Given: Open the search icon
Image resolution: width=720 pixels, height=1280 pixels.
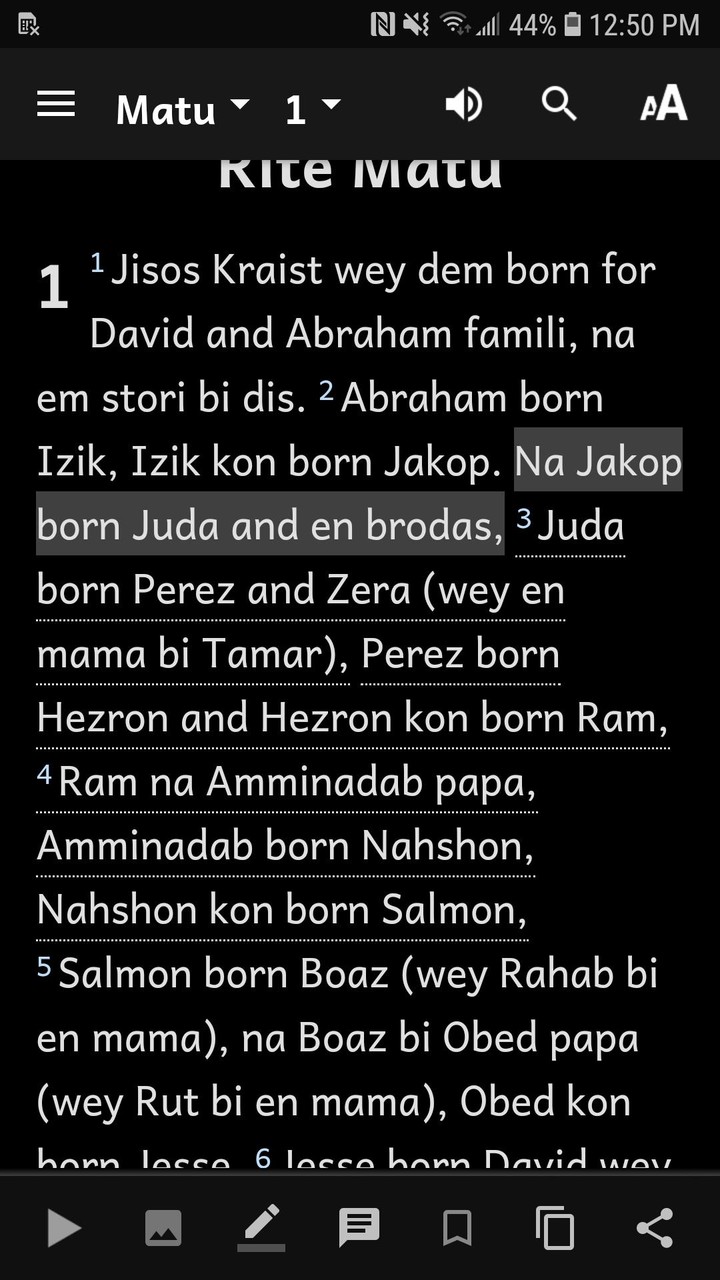Looking at the screenshot, I should pyautogui.click(x=559, y=104).
